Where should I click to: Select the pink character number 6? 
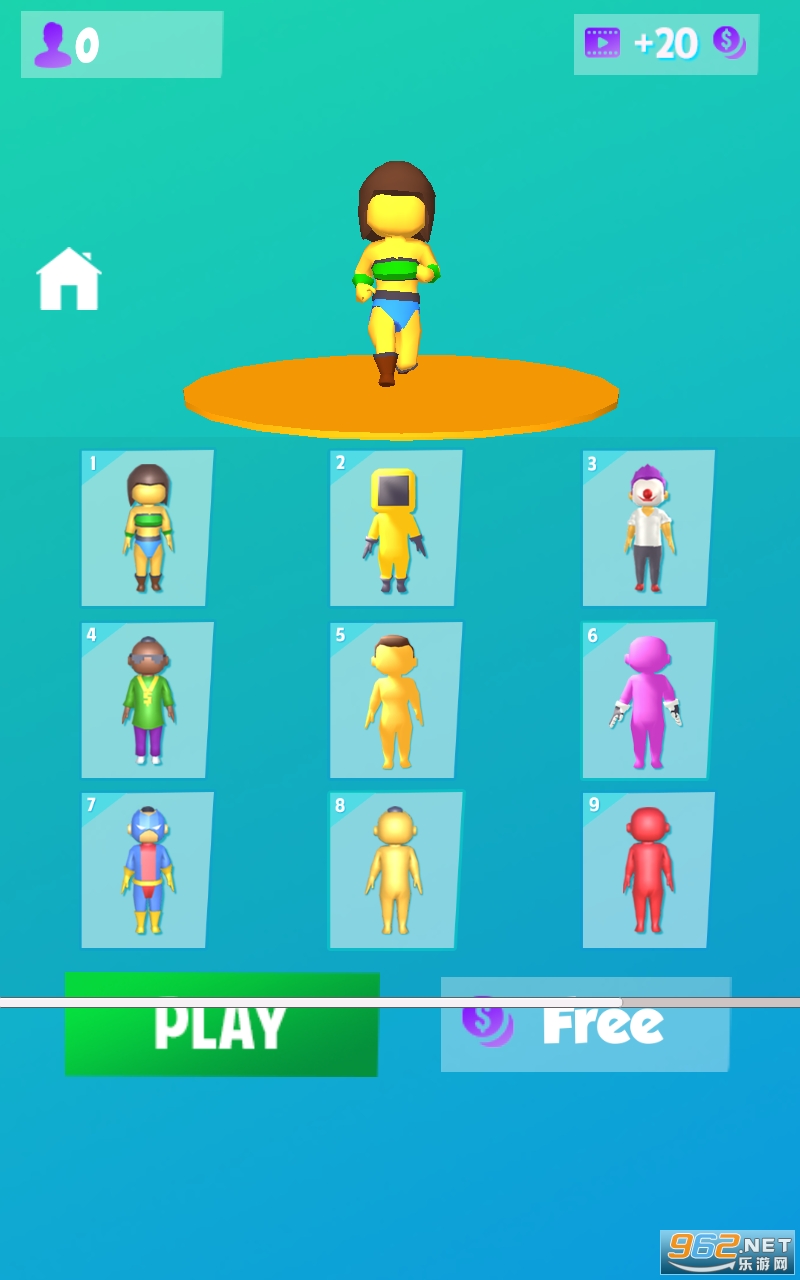click(648, 700)
